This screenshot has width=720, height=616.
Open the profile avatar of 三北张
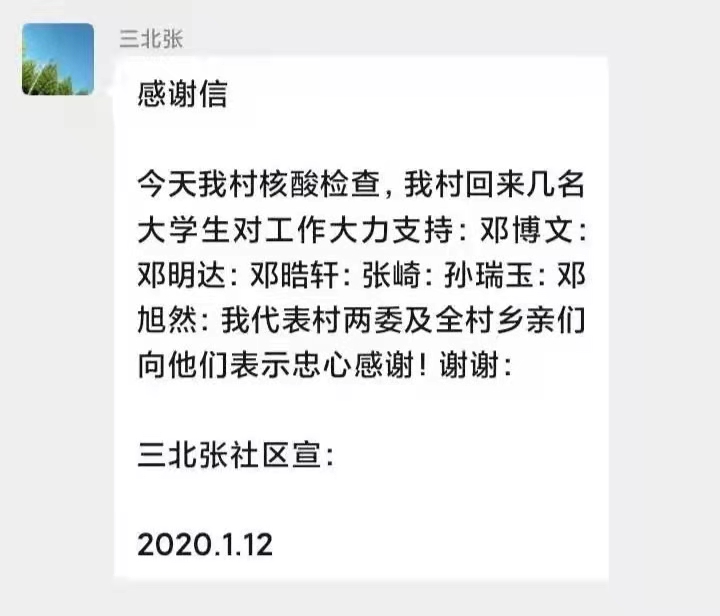(x=58, y=60)
